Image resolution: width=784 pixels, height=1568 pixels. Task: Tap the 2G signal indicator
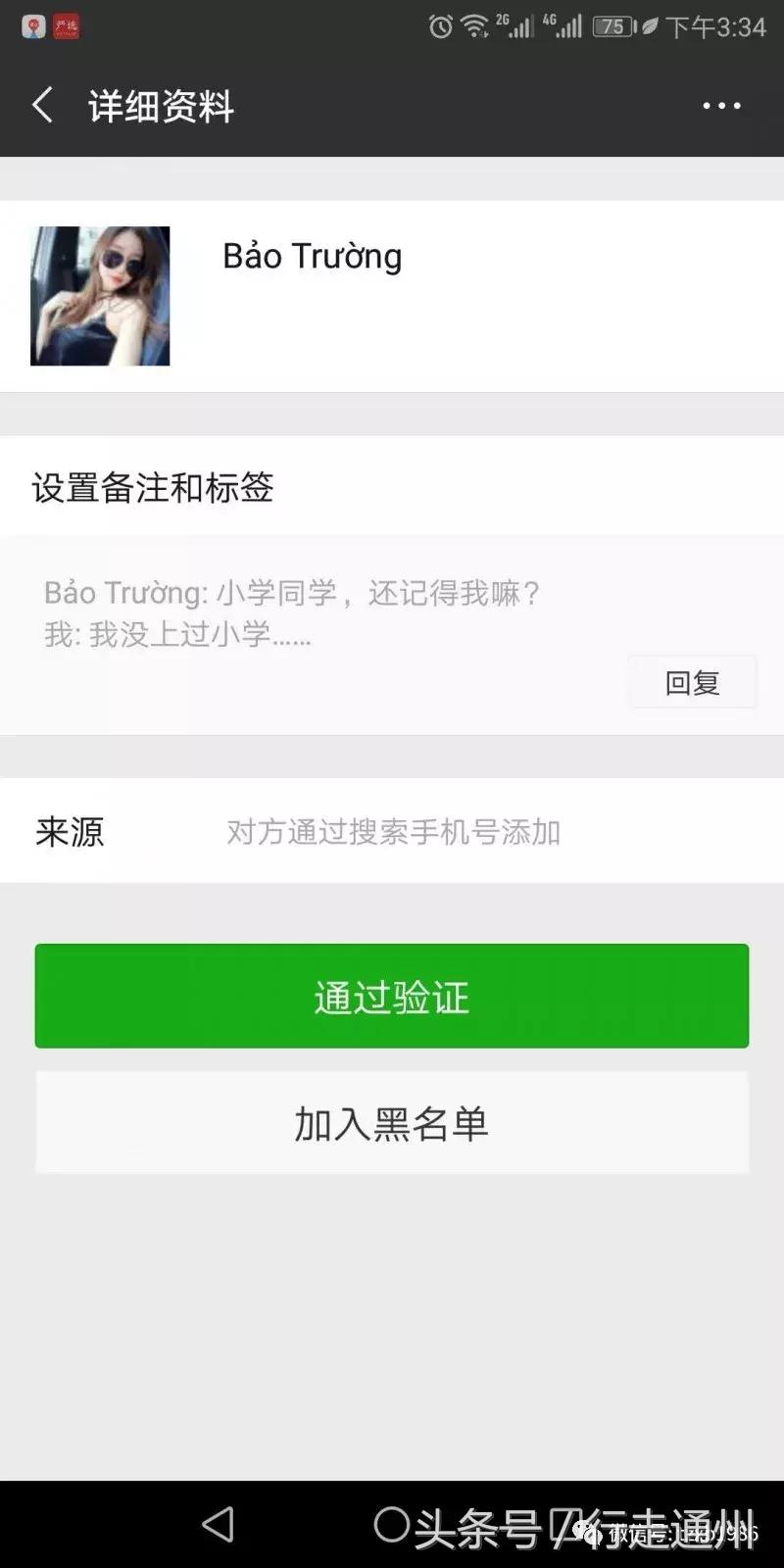(x=514, y=26)
